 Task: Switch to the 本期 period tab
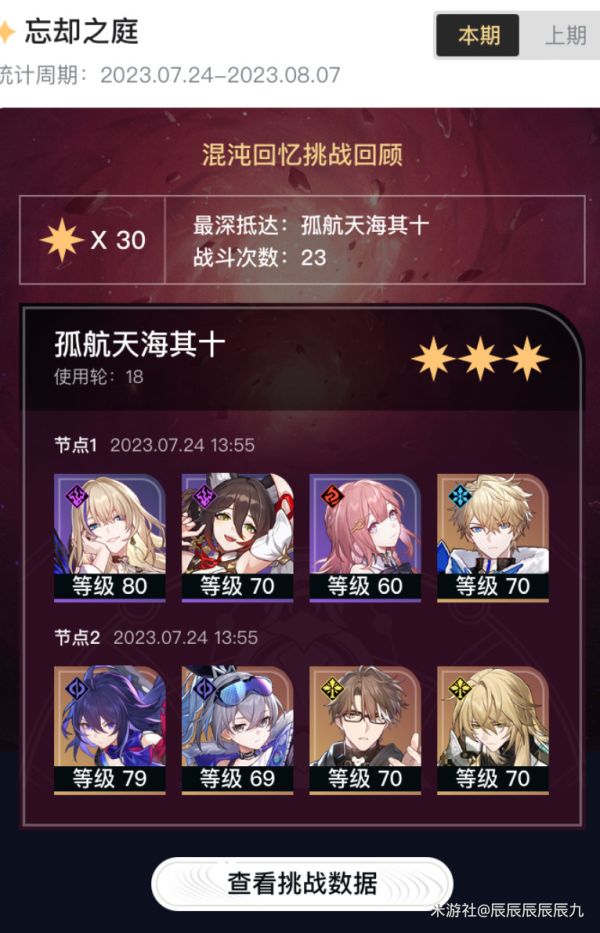[x=478, y=36]
